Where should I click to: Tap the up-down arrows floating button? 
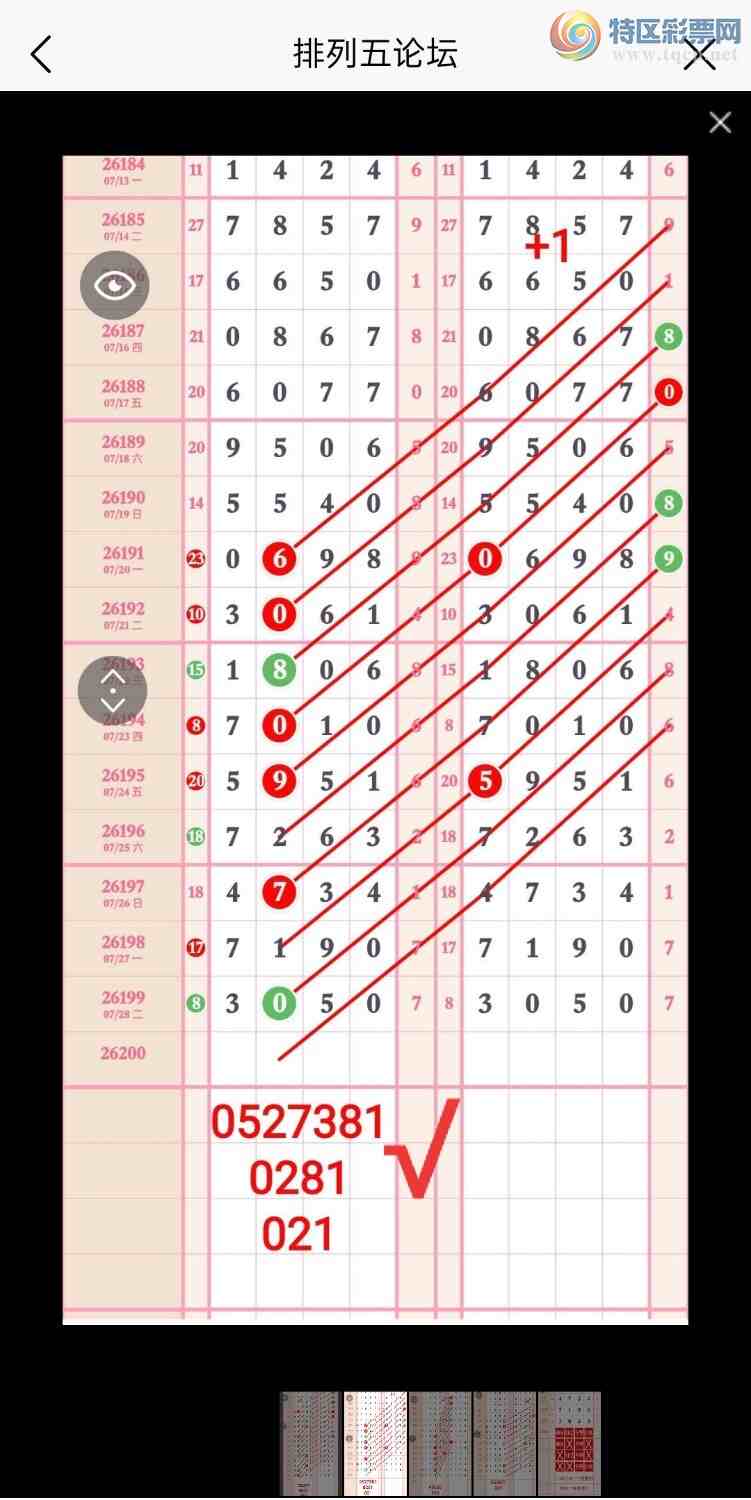[x=113, y=690]
